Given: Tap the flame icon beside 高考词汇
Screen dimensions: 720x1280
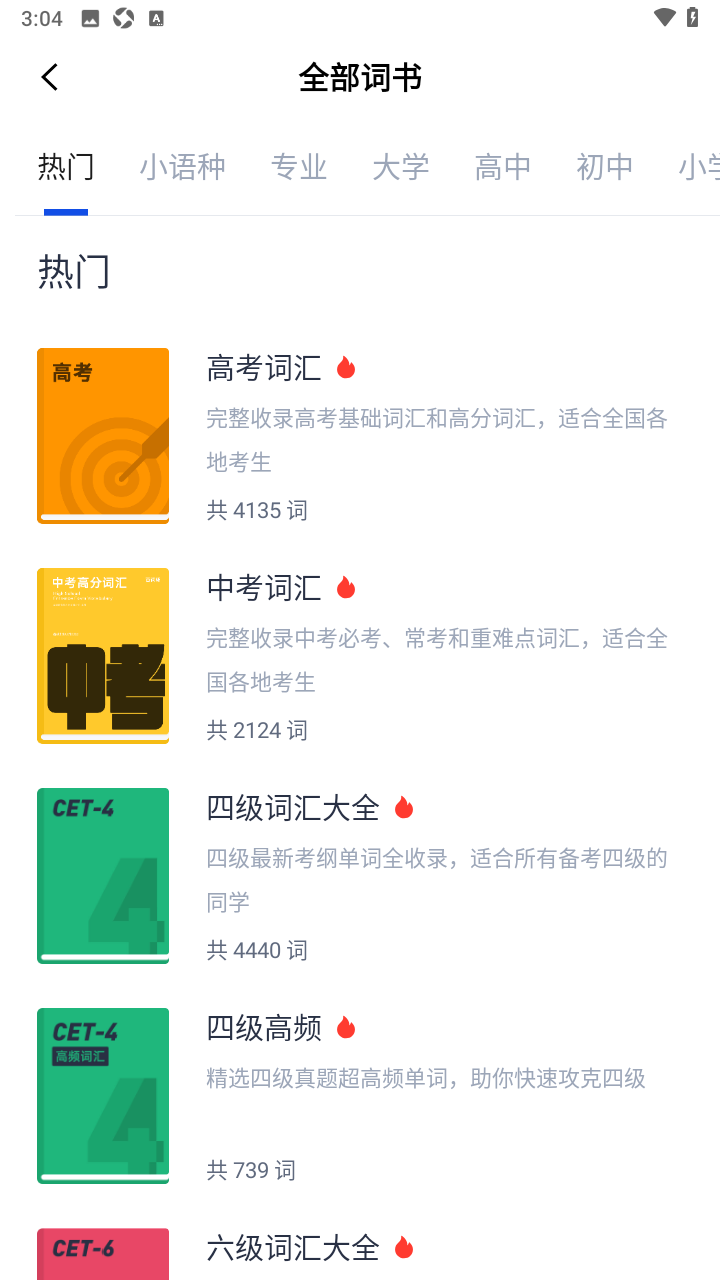Looking at the screenshot, I should (345, 367).
